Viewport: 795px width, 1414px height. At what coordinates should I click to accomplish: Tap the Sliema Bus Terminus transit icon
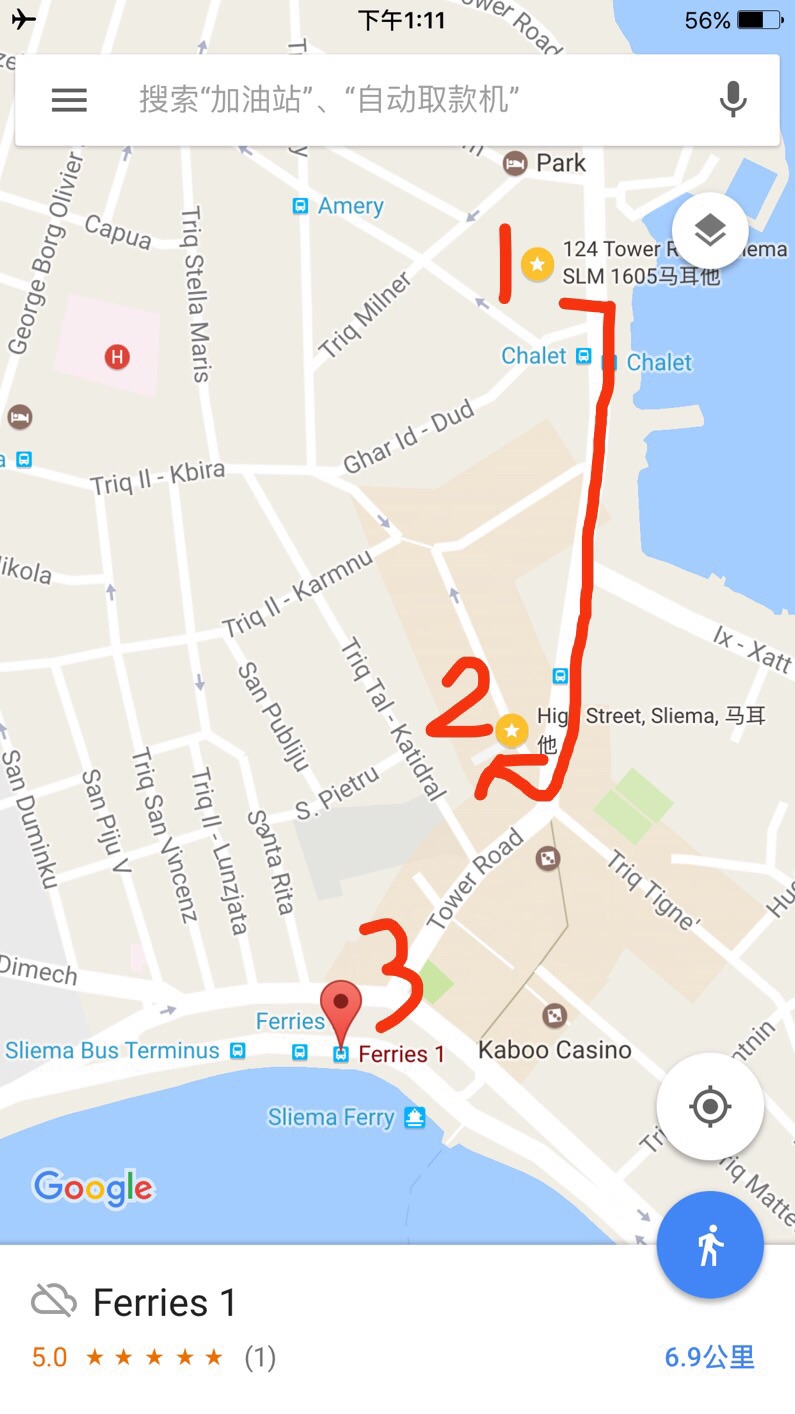pos(237,1051)
